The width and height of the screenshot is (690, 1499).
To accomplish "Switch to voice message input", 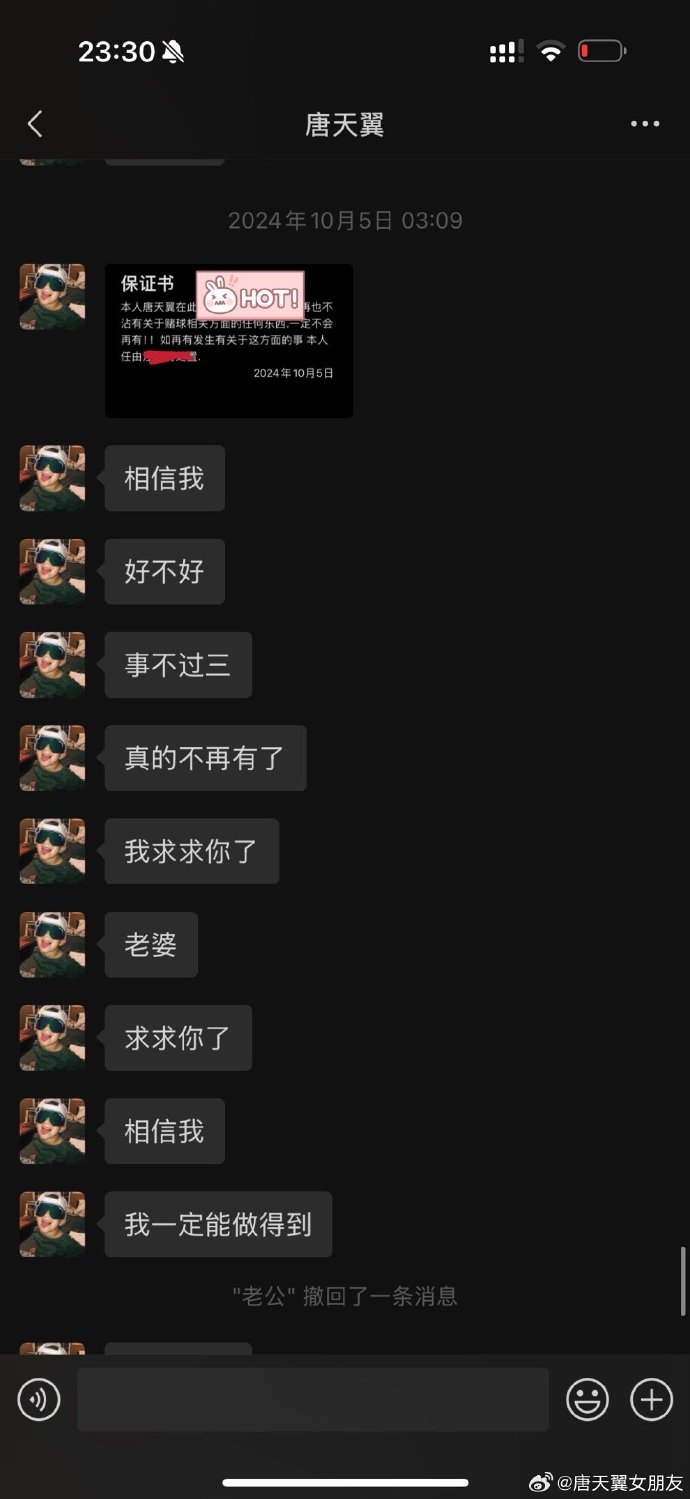I will 39,1400.
